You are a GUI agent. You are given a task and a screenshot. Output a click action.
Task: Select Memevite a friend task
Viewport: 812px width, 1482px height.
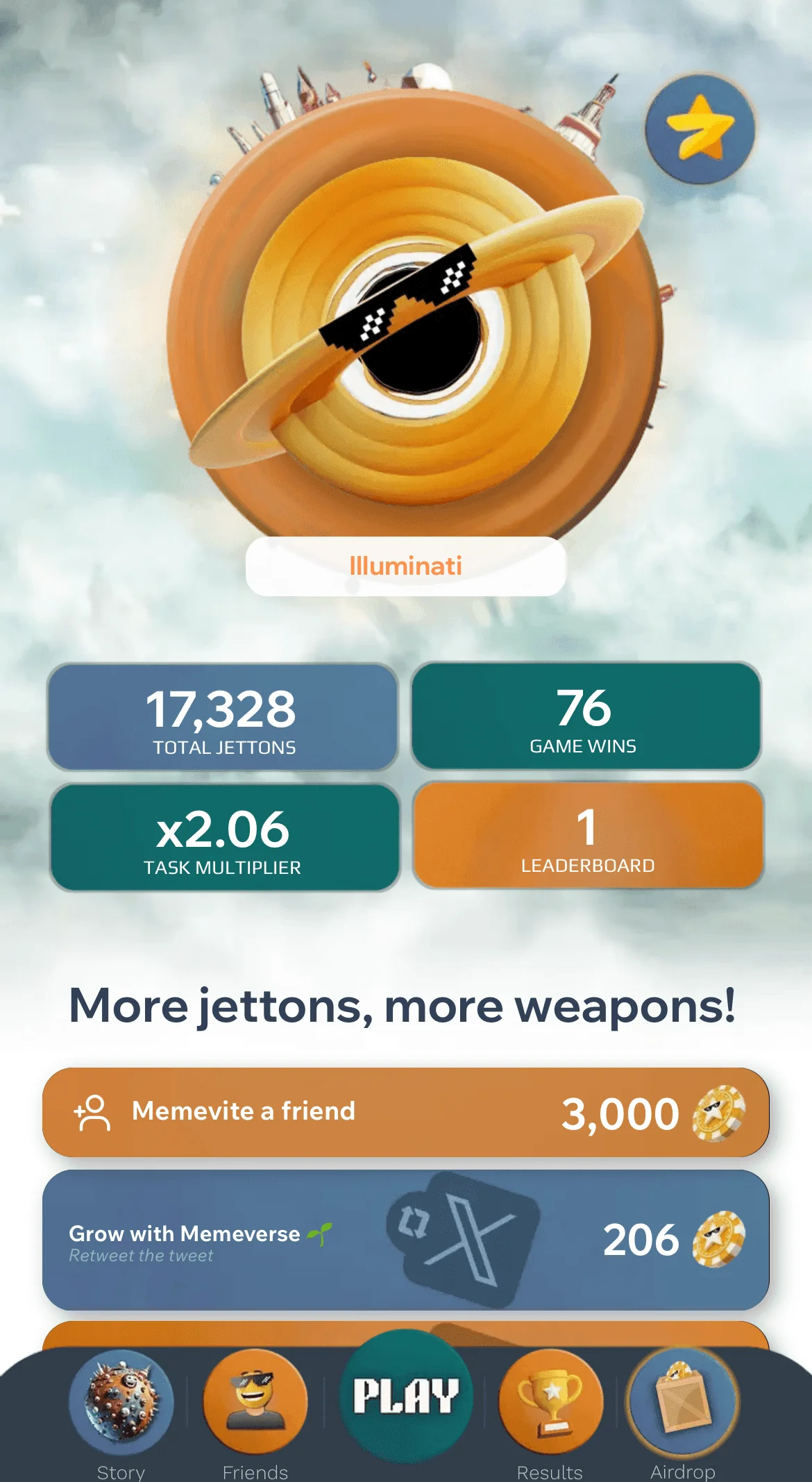[406, 1112]
